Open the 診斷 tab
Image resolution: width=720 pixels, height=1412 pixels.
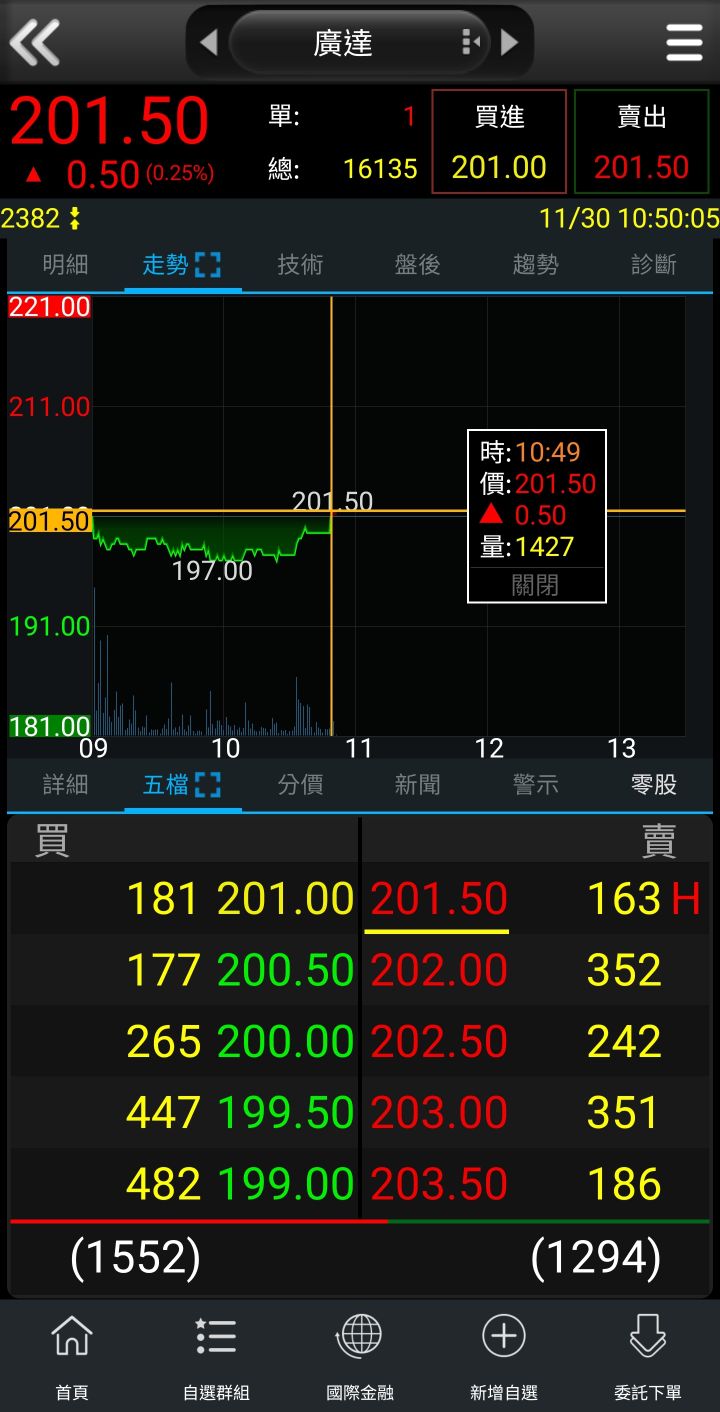[x=654, y=265]
